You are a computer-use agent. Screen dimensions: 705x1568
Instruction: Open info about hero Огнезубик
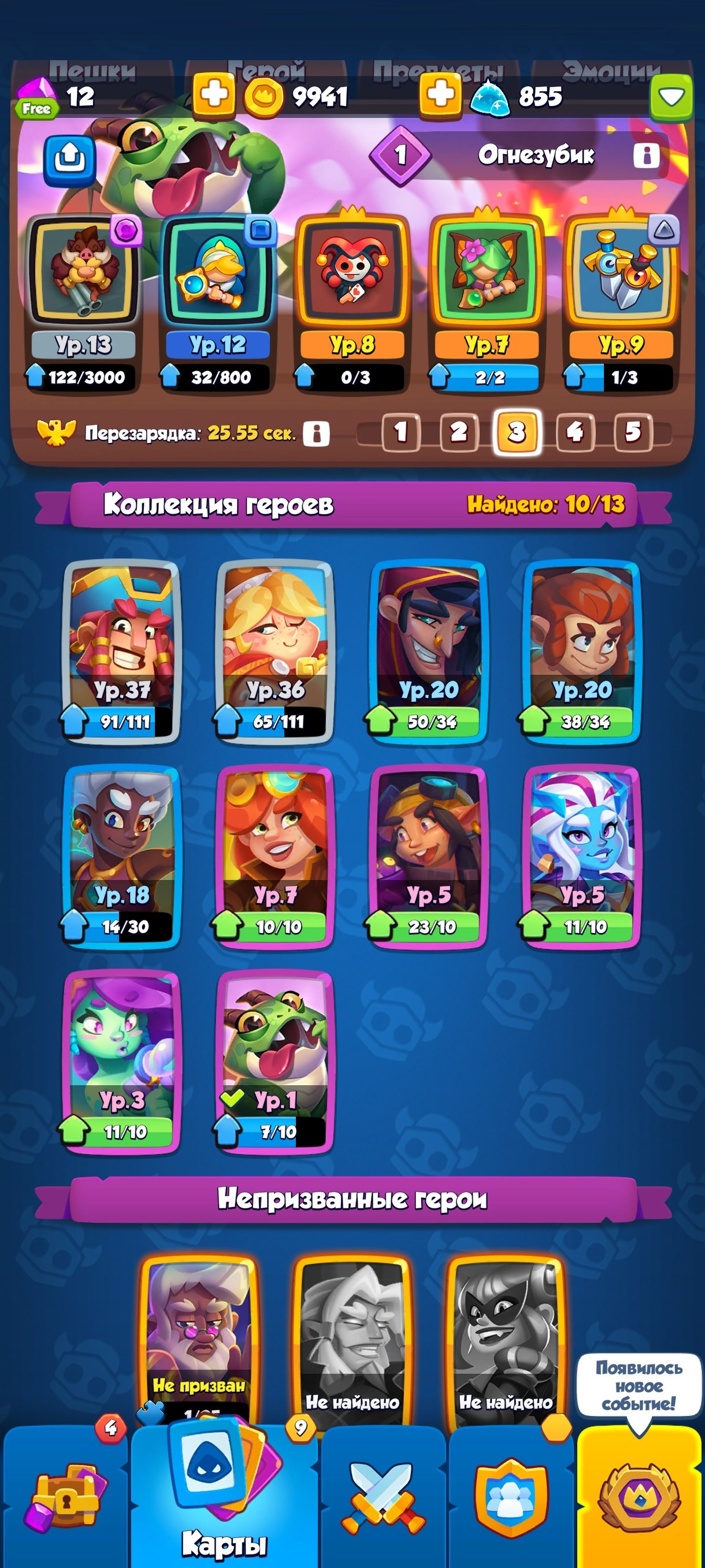click(x=646, y=155)
